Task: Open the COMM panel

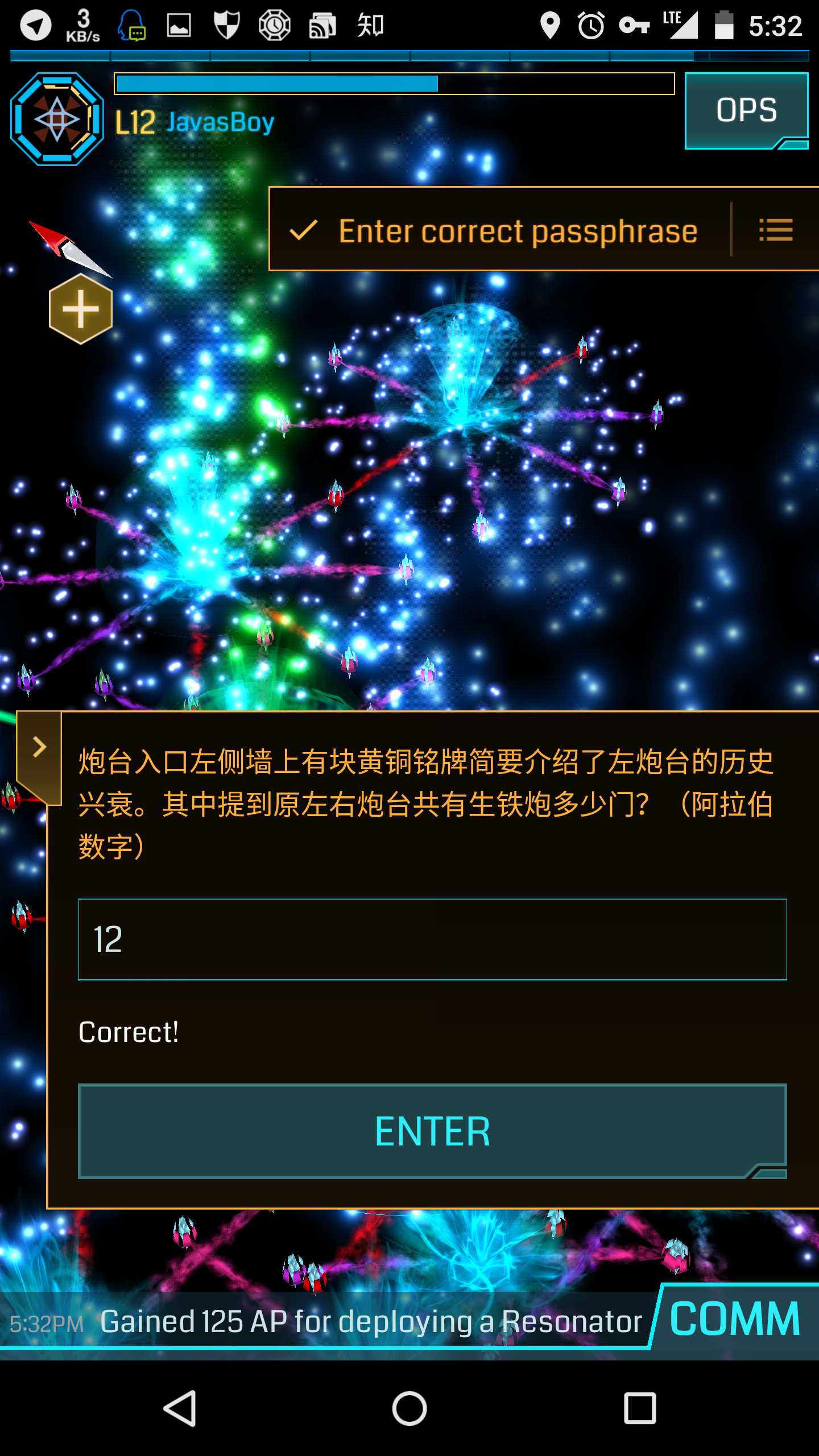Action: [x=735, y=1318]
